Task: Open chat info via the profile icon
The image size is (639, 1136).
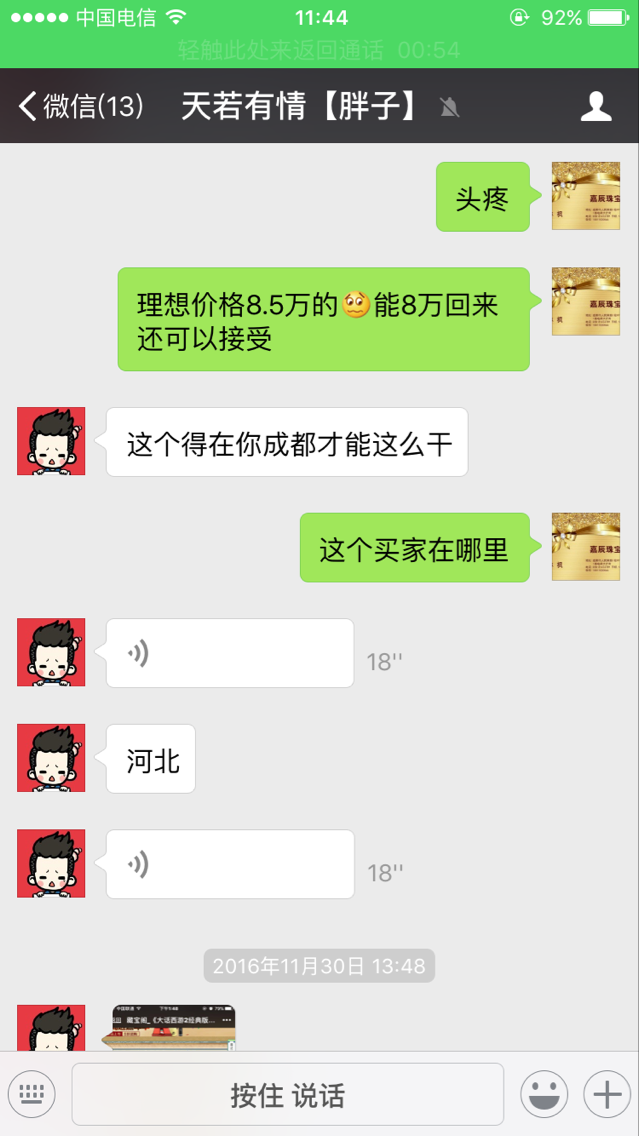Action: (596, 106)
